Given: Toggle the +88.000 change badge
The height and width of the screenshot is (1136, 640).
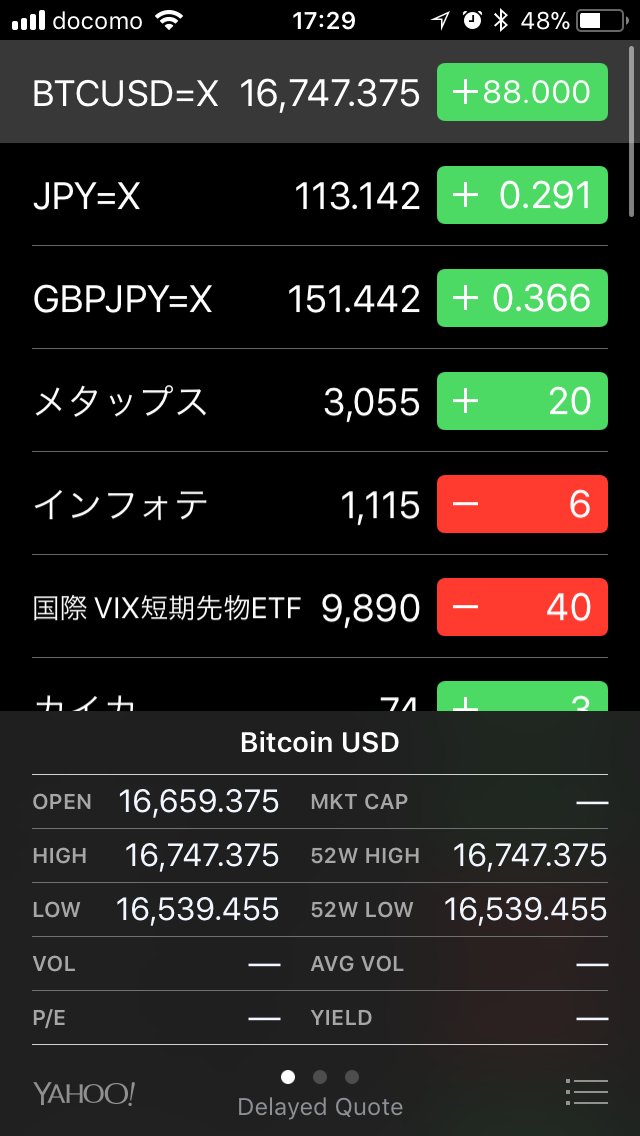Looking at the screenshot, I should click(x=522, y=92).
